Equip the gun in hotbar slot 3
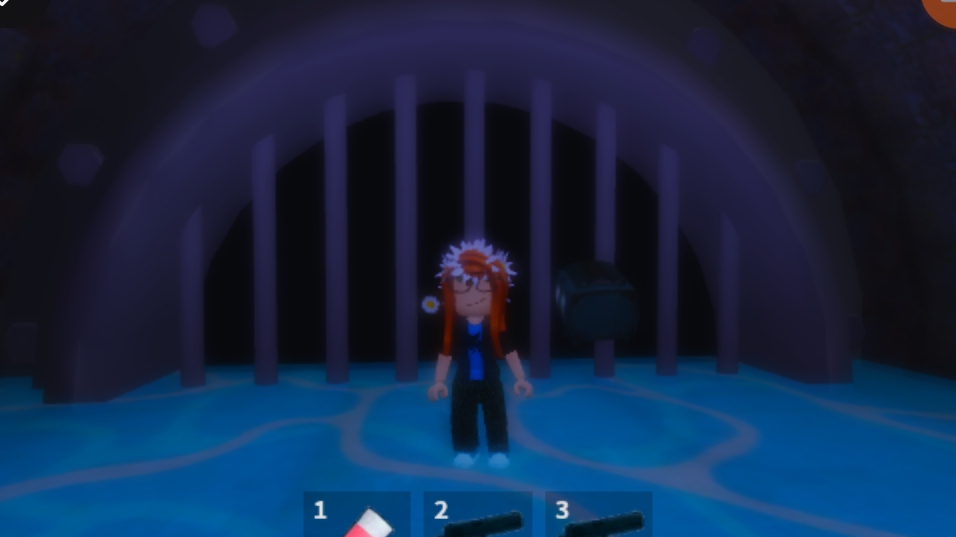 coord(599,515)
